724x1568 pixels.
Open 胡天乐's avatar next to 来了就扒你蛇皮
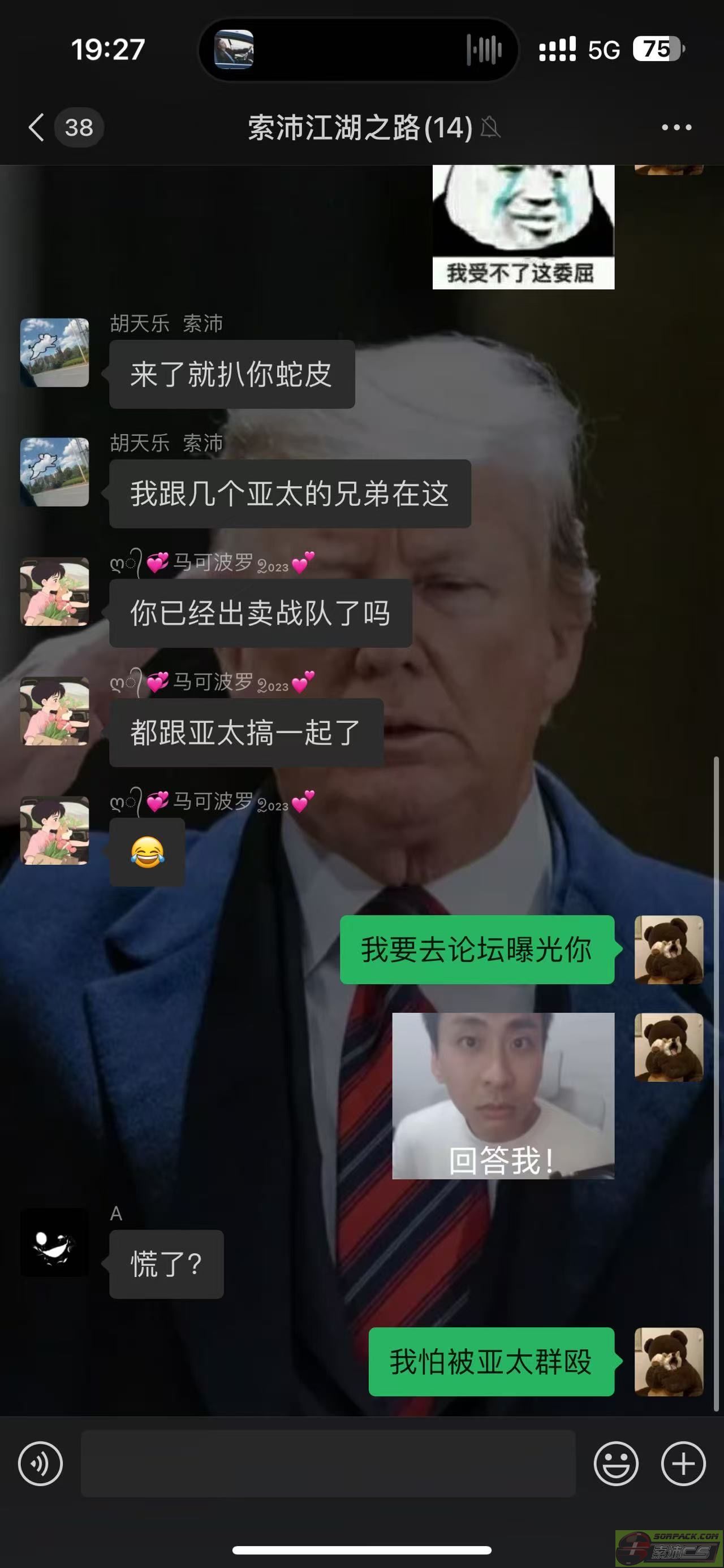(x=55, y=353)
